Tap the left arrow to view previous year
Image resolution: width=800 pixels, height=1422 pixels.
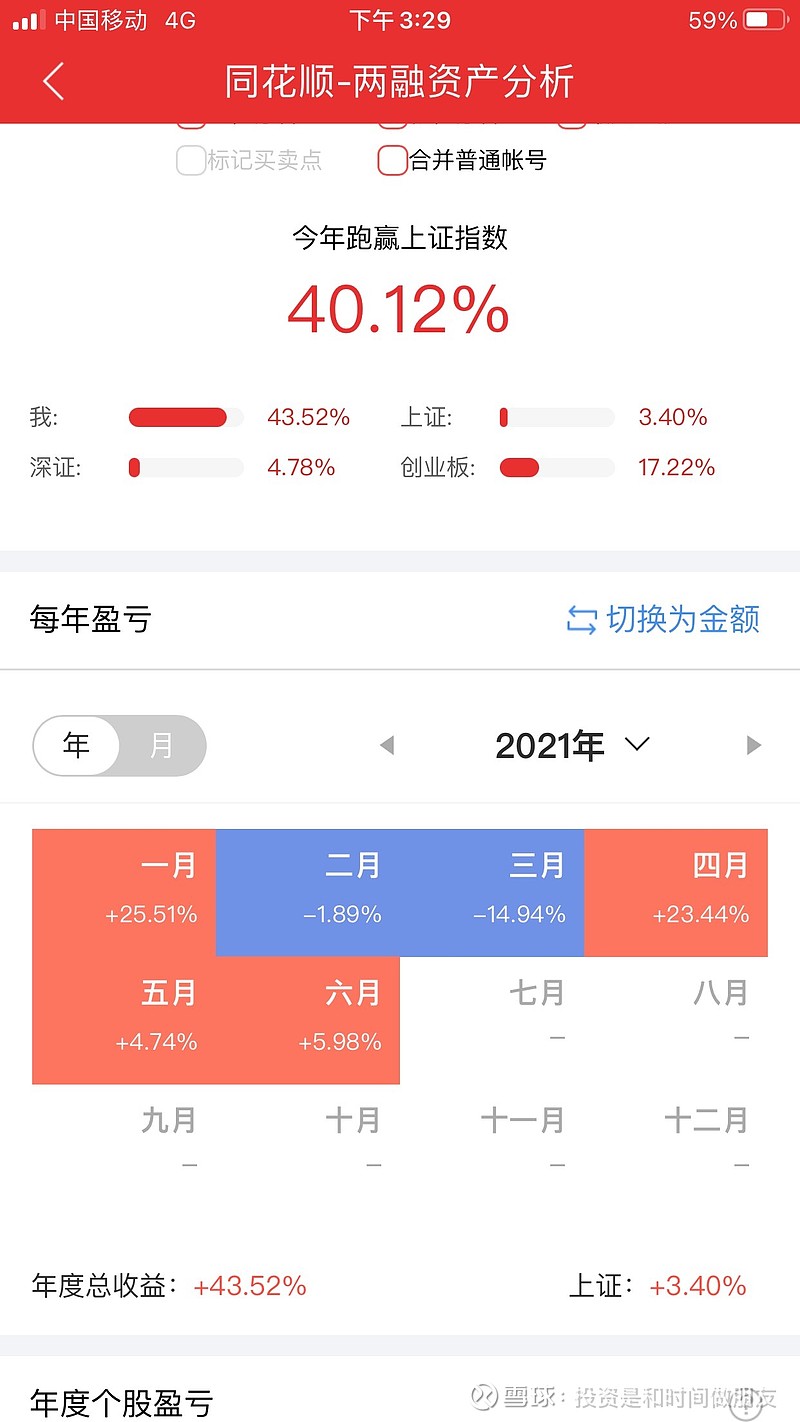(x=387, y=745)
